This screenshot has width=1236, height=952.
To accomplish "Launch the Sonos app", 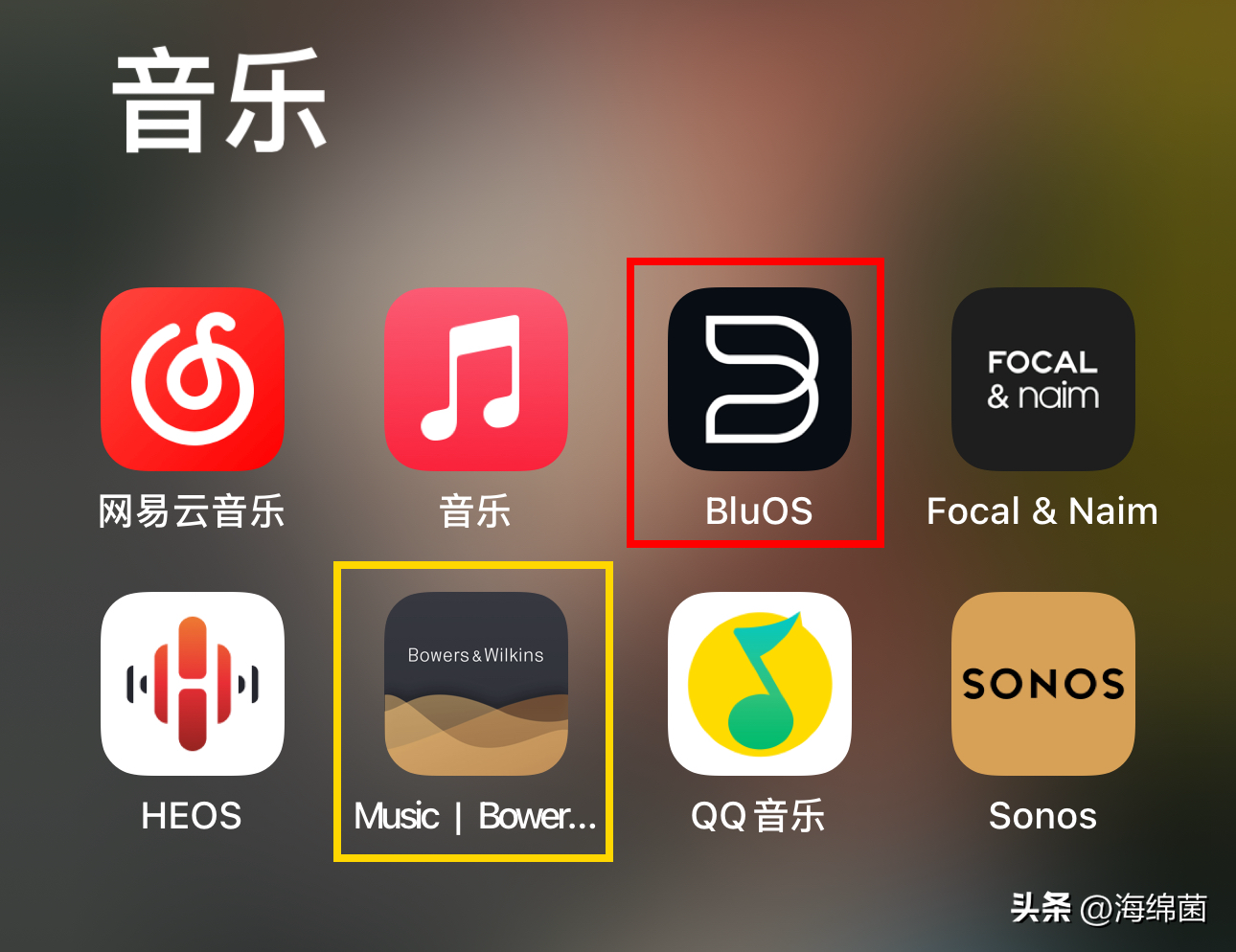I will 1043,684.
